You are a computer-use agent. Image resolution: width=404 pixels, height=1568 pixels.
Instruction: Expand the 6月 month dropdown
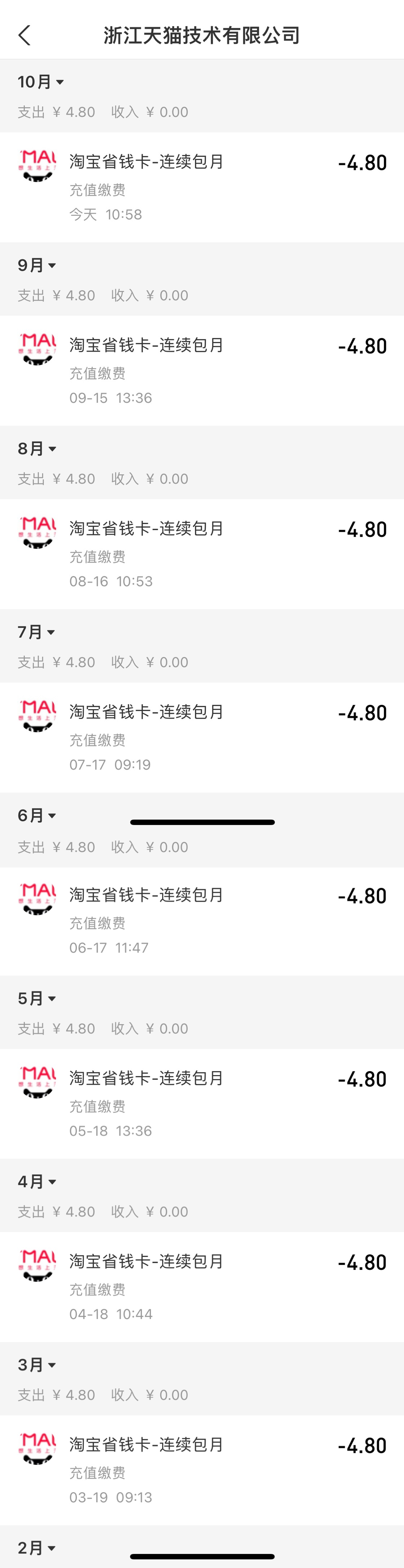37,816
